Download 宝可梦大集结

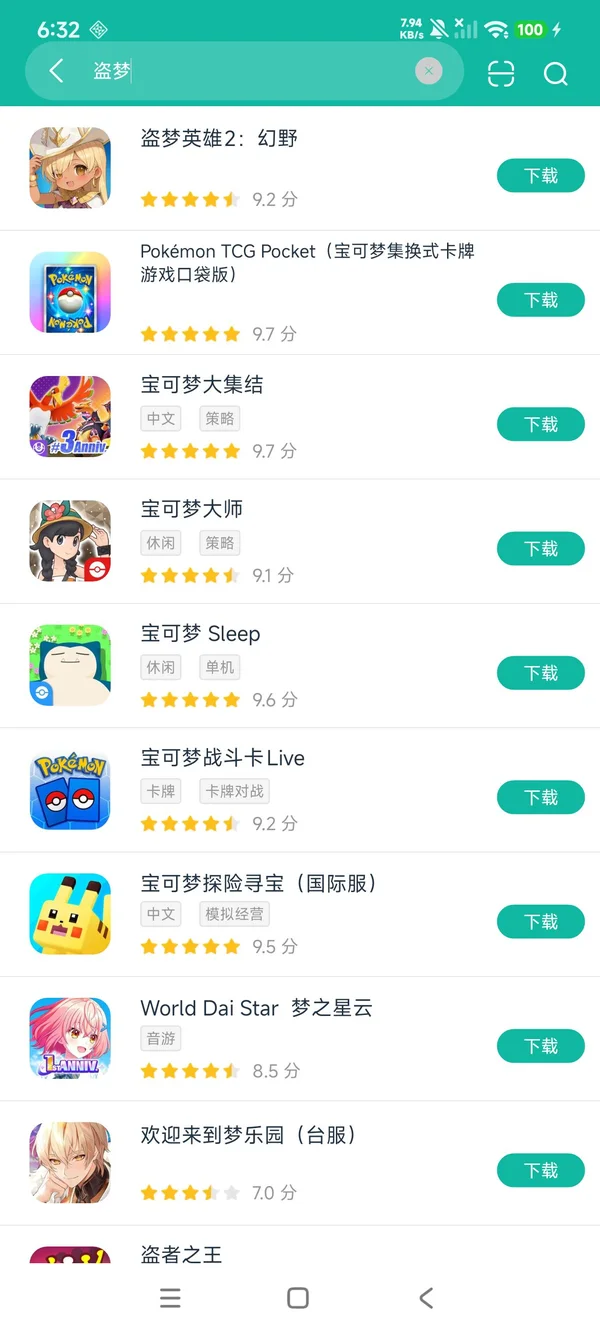[x=540, y=424]
